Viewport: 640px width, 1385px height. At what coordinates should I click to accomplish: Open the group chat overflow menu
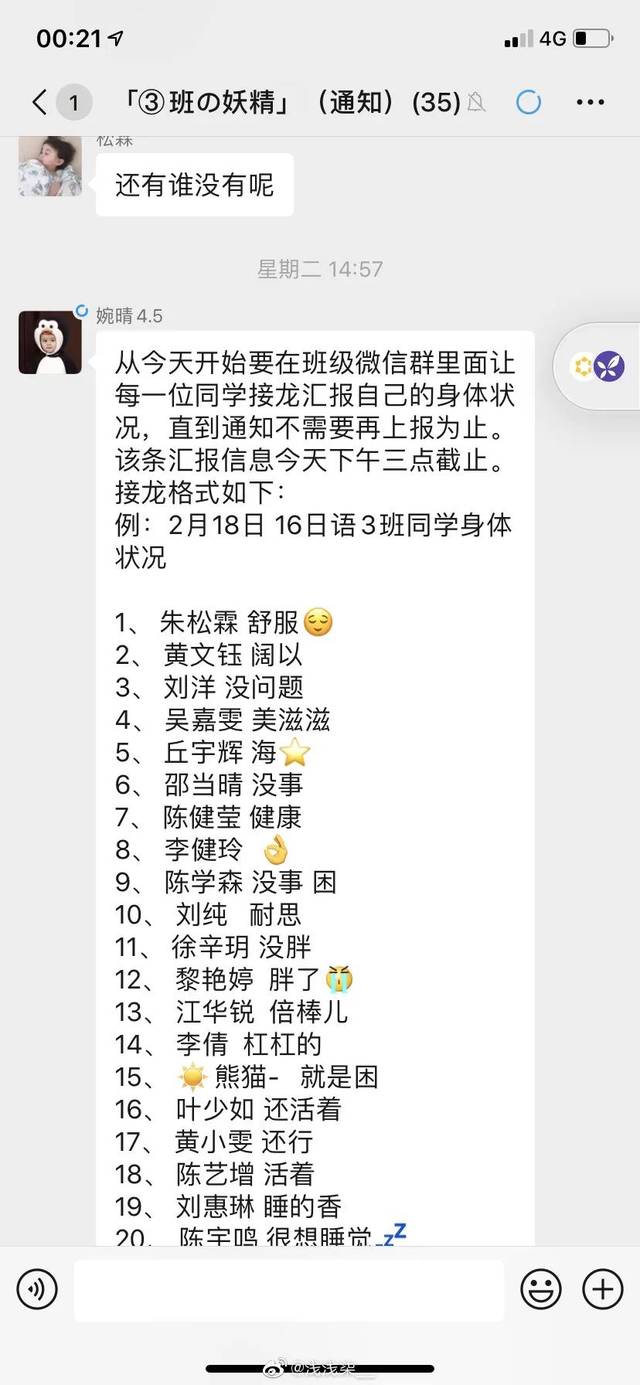(x=591, y=102)
